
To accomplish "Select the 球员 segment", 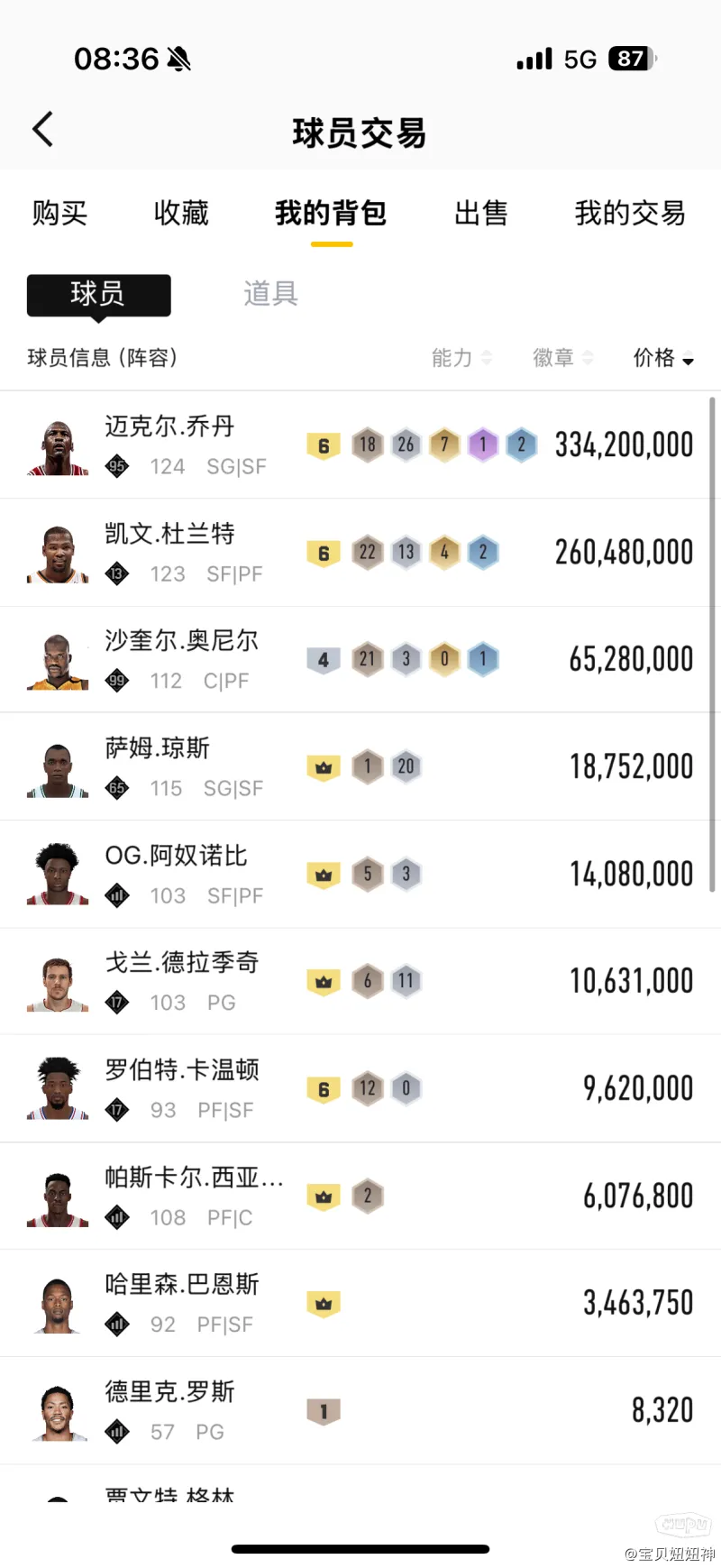I will pos(99,295).
